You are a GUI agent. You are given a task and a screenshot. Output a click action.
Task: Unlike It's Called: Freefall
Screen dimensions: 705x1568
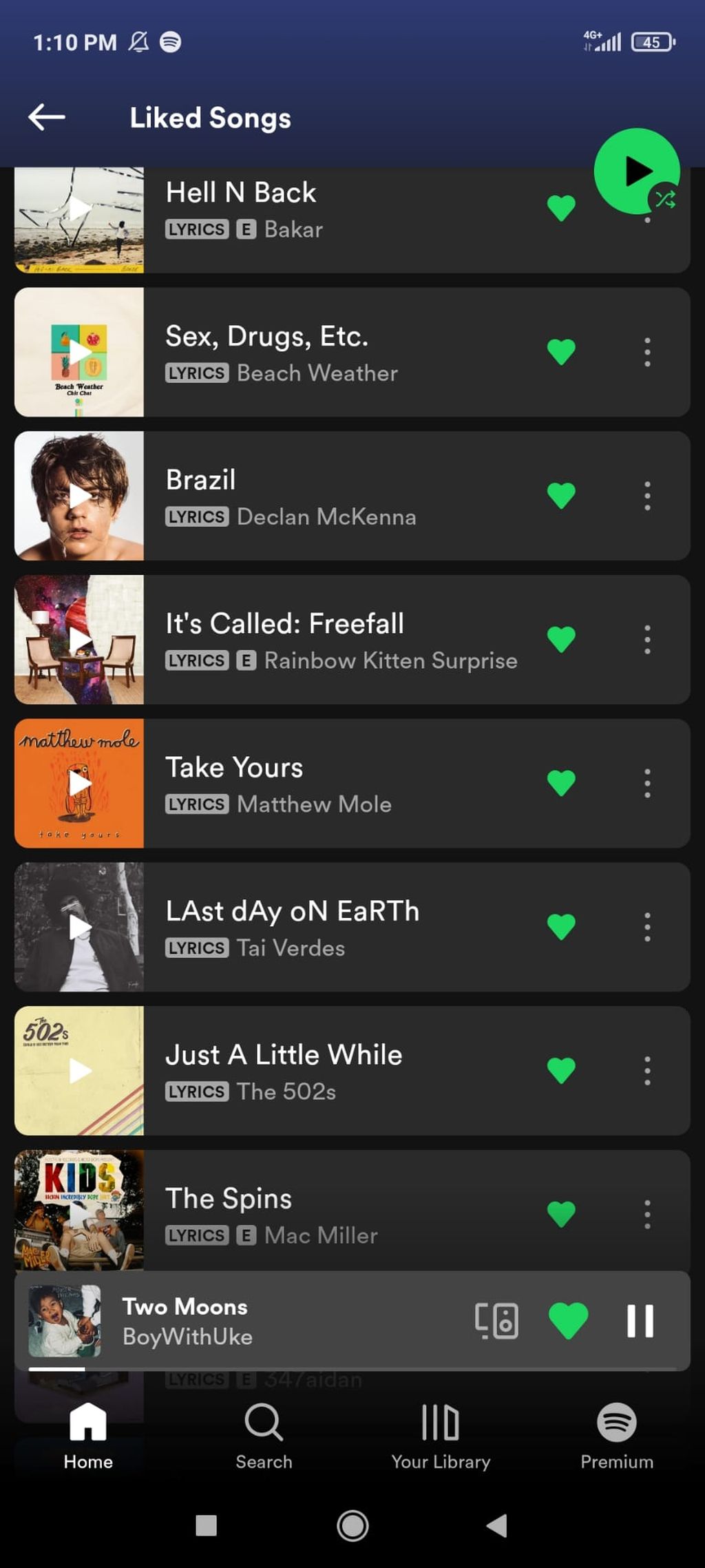(x=561, y=640)
